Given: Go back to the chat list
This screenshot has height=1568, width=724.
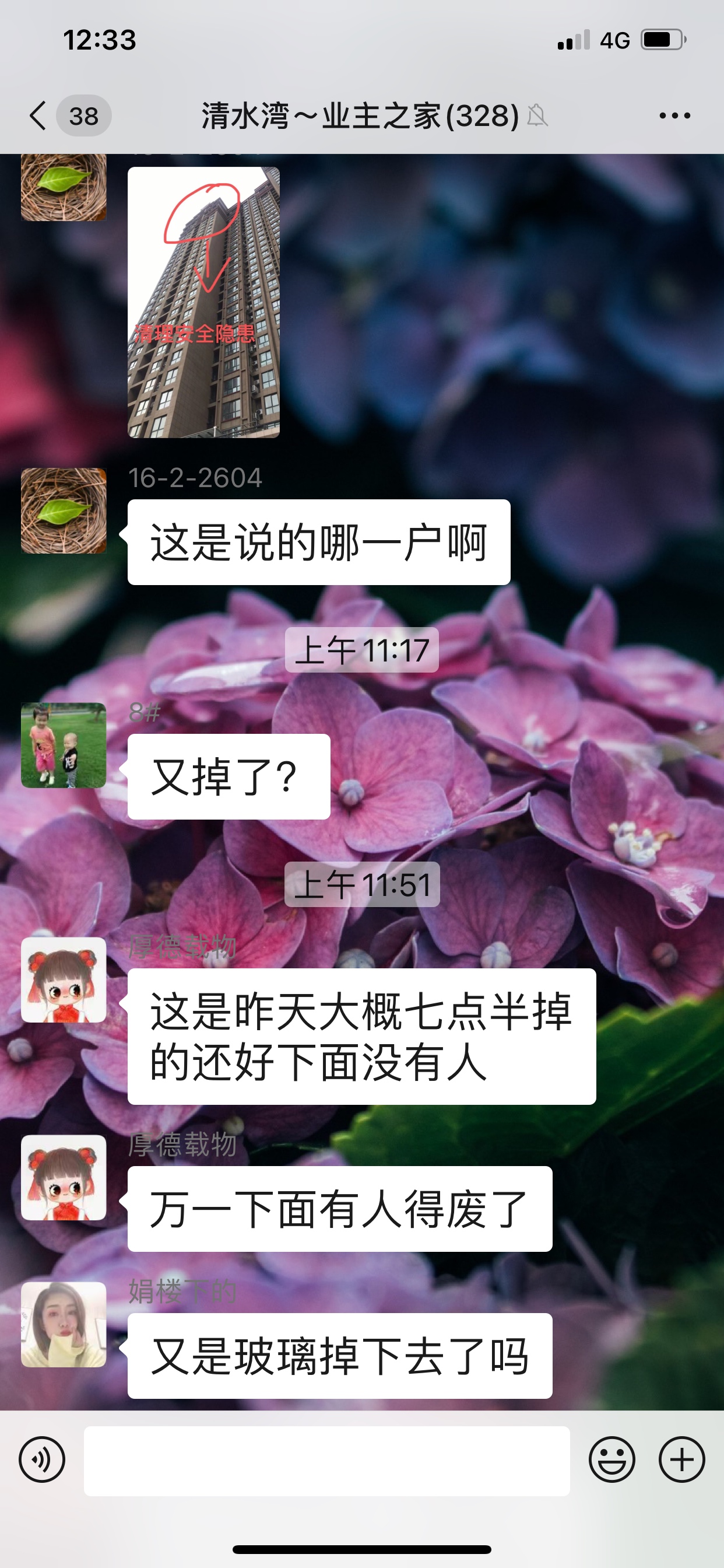Looking at the screenshot, I should click(x=39, y=116).
